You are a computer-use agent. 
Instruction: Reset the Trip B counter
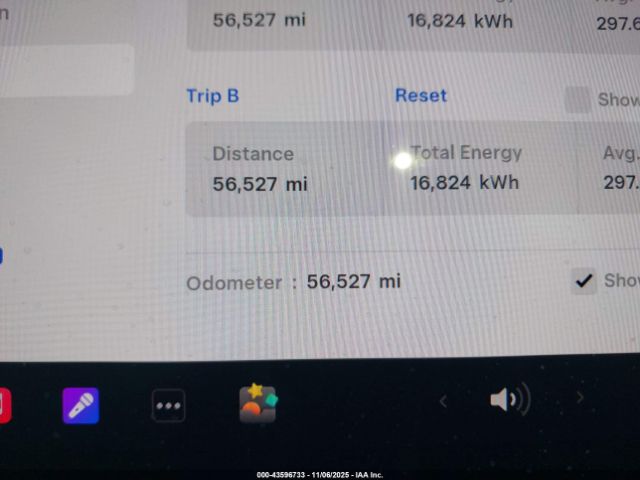[x=421, y=96]
